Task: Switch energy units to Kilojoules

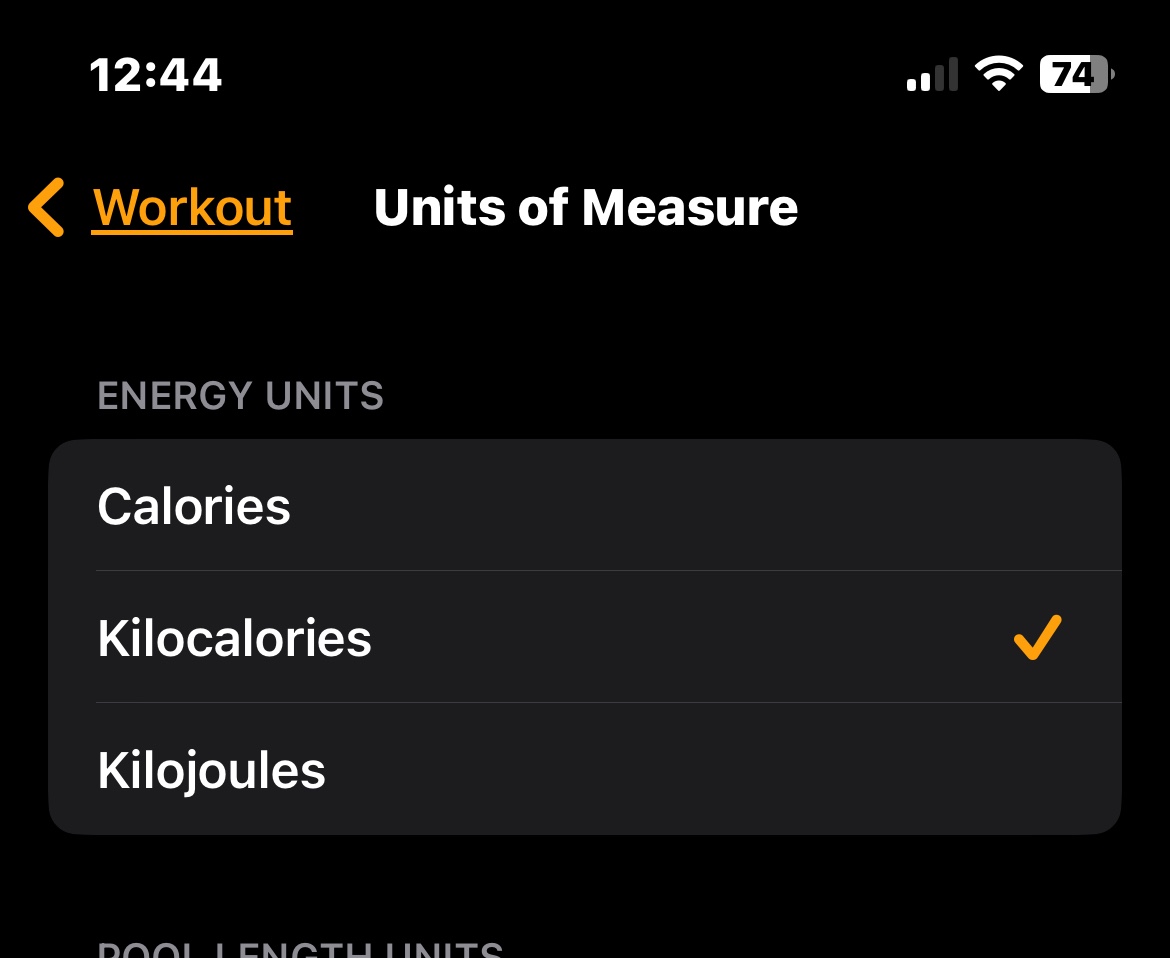Action: tap(584, 770)
